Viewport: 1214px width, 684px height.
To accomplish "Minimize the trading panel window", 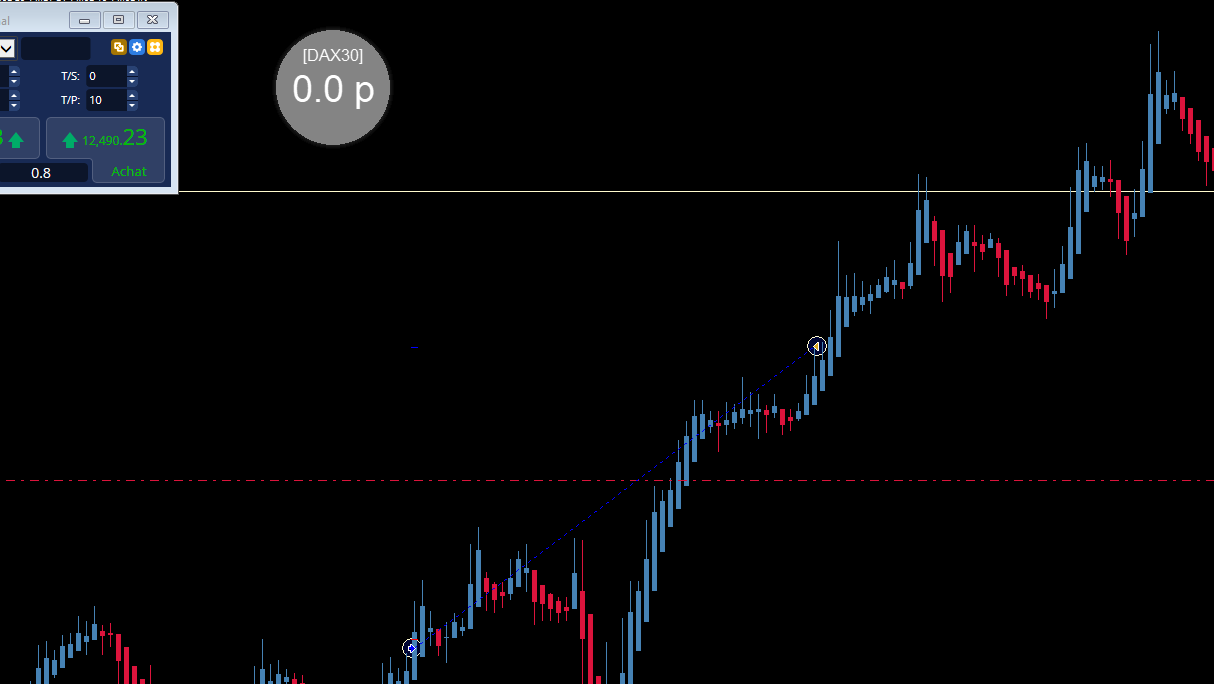I will coord(85,20).
